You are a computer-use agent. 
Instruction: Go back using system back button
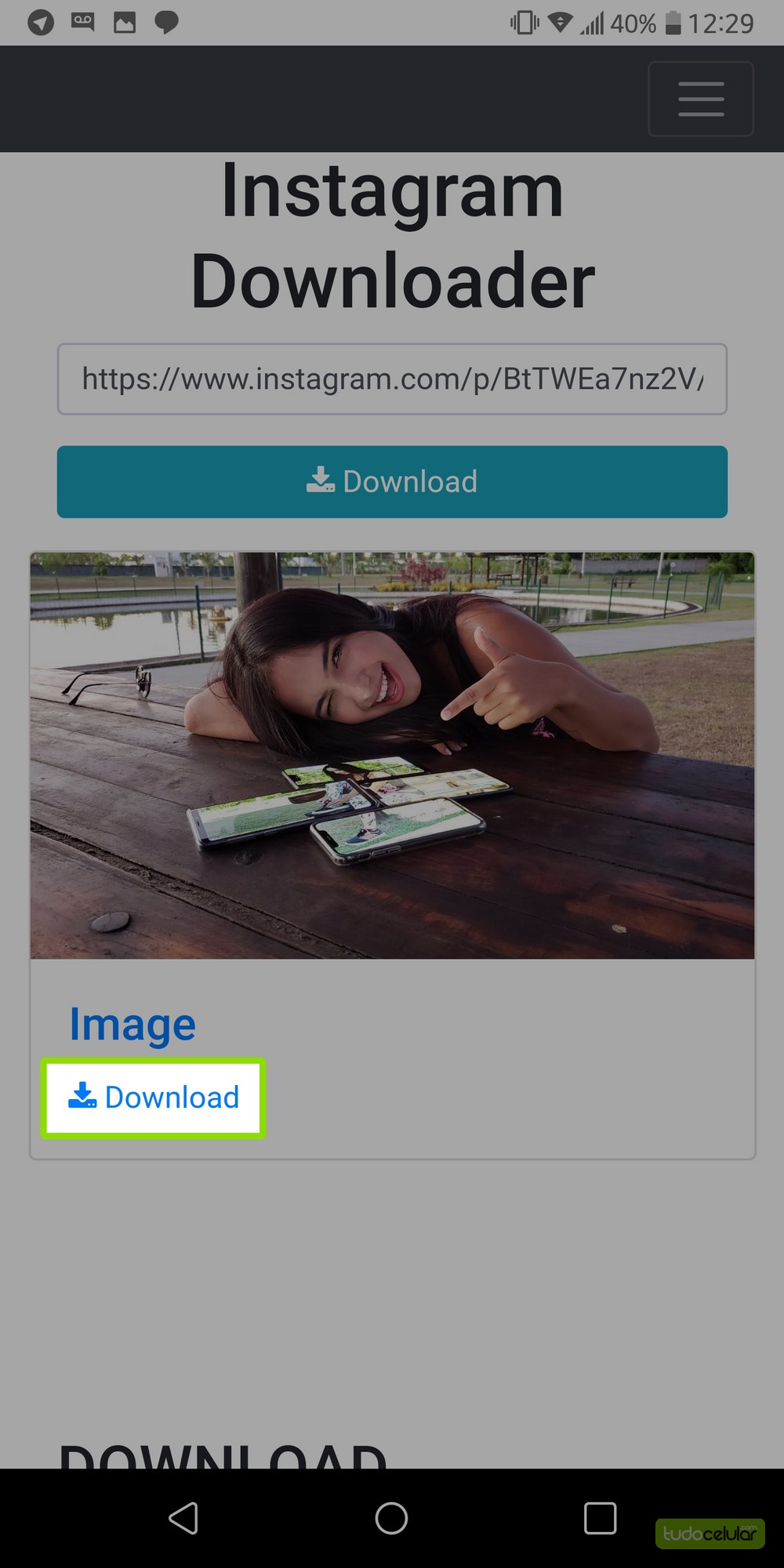click(x=183, y=1518)
